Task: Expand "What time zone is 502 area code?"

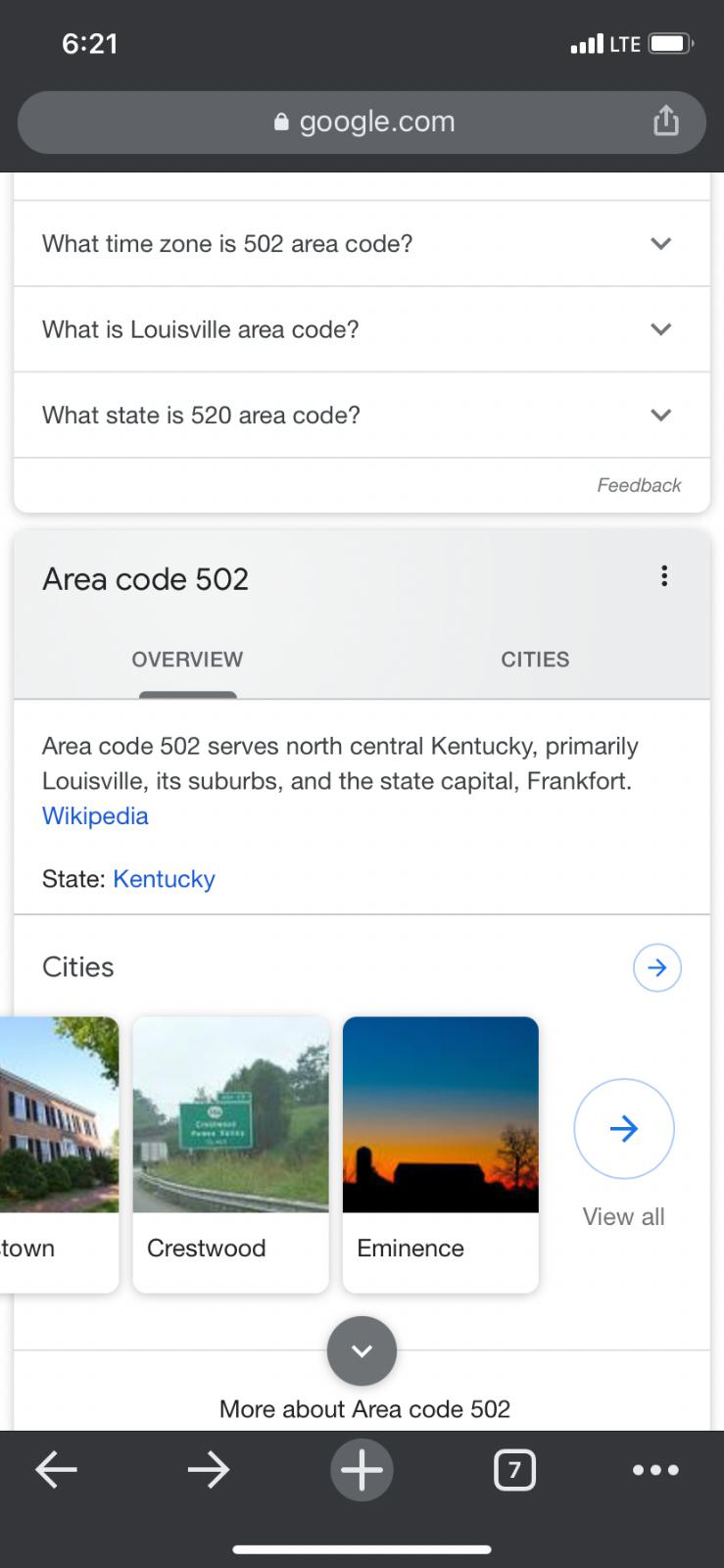Action: (x=362, y=244)
